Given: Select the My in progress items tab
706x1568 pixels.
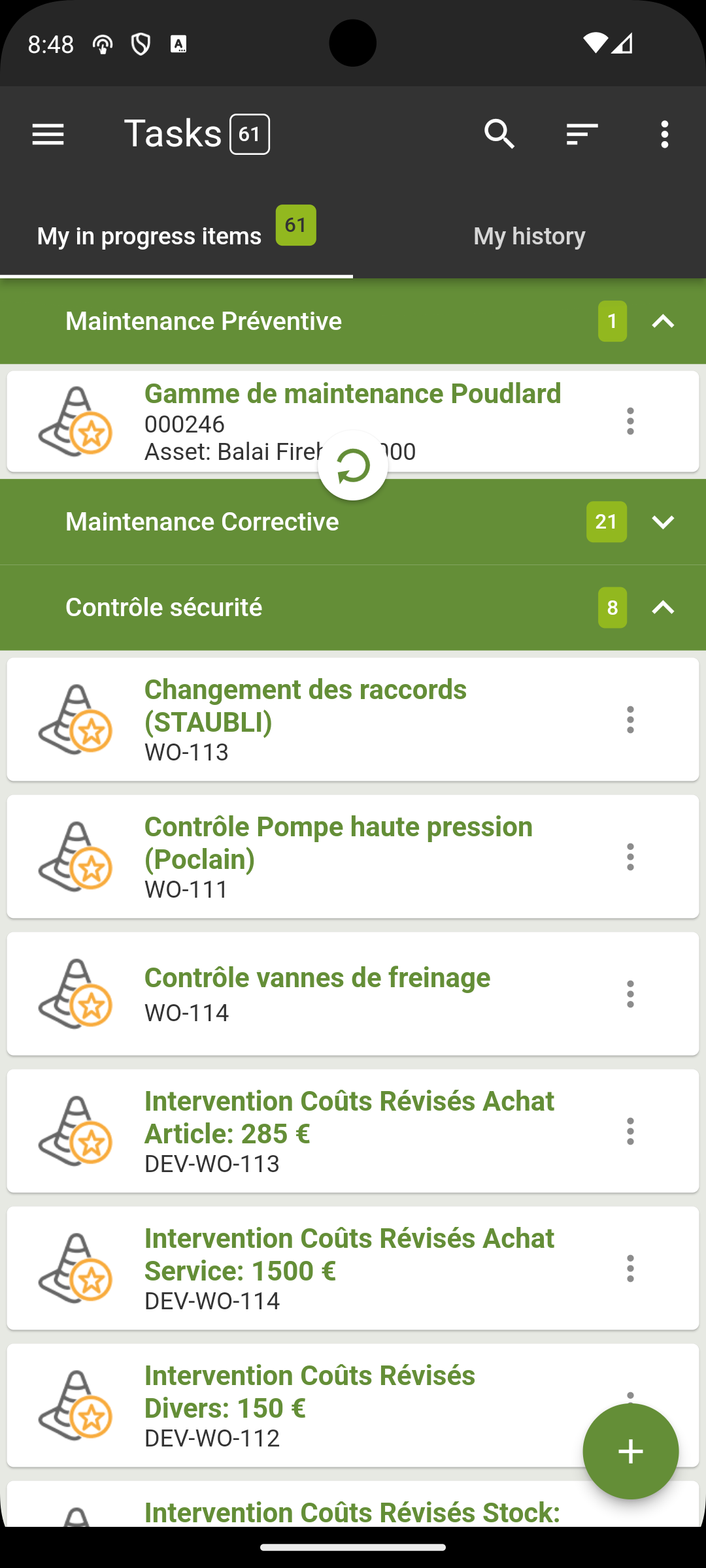Looking at the screenshot, I should (176, 235).
